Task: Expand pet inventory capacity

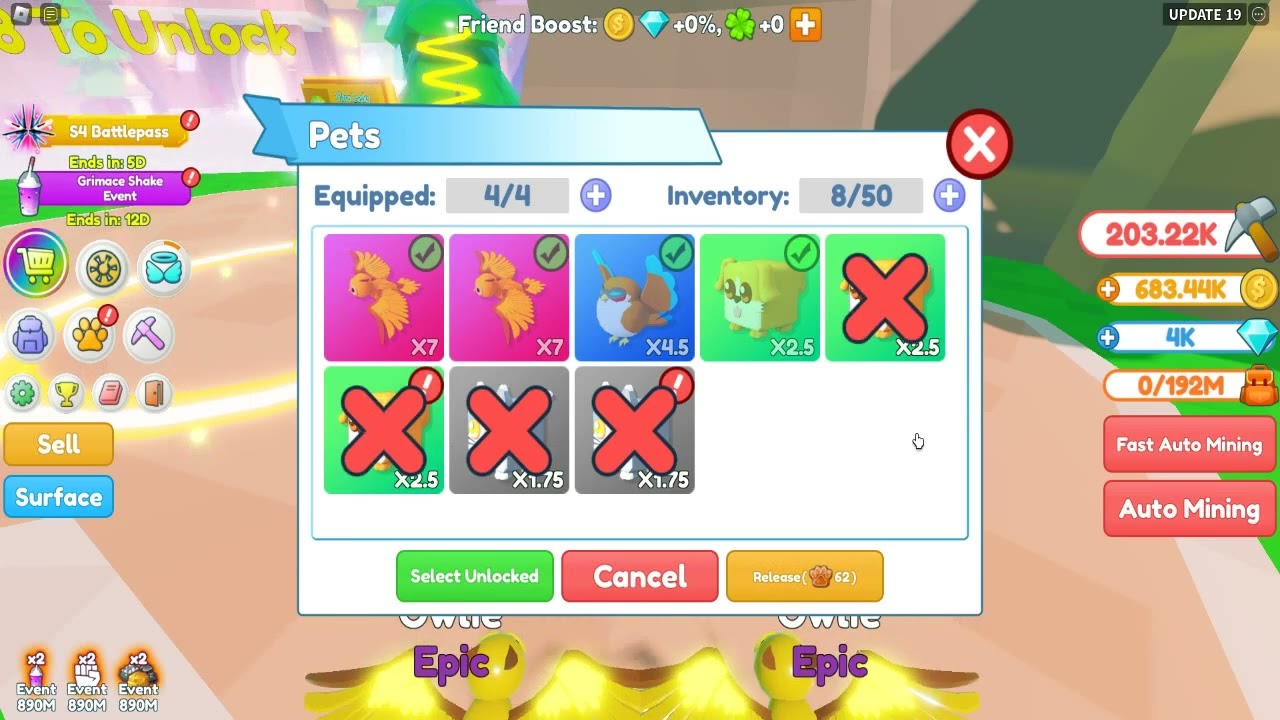Action: coord(949,195)
